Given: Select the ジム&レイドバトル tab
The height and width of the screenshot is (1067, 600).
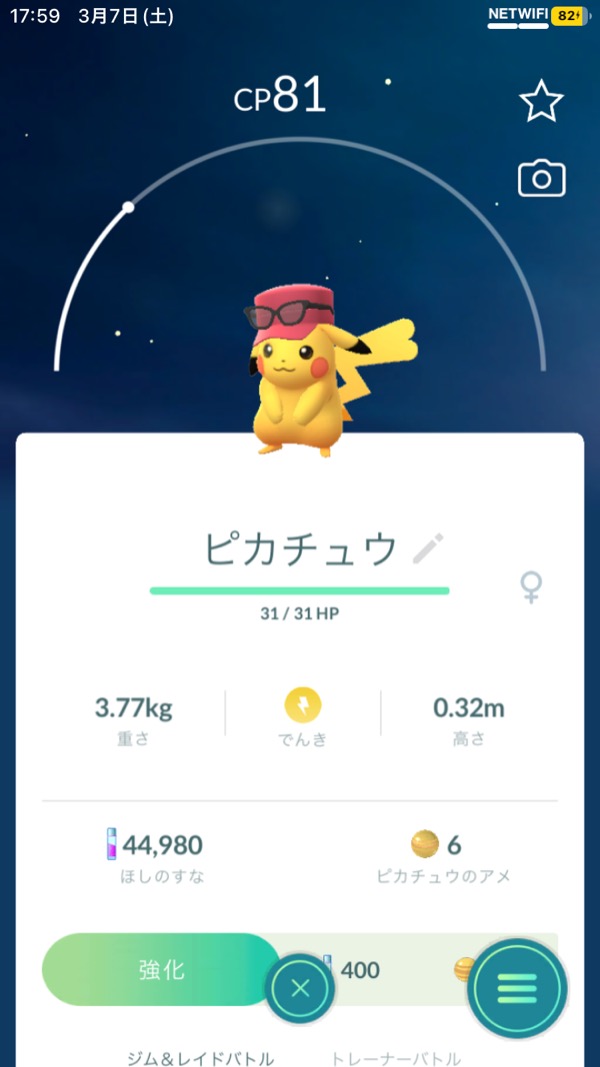Looking at the screenshot, I should tap(200, 1057).
